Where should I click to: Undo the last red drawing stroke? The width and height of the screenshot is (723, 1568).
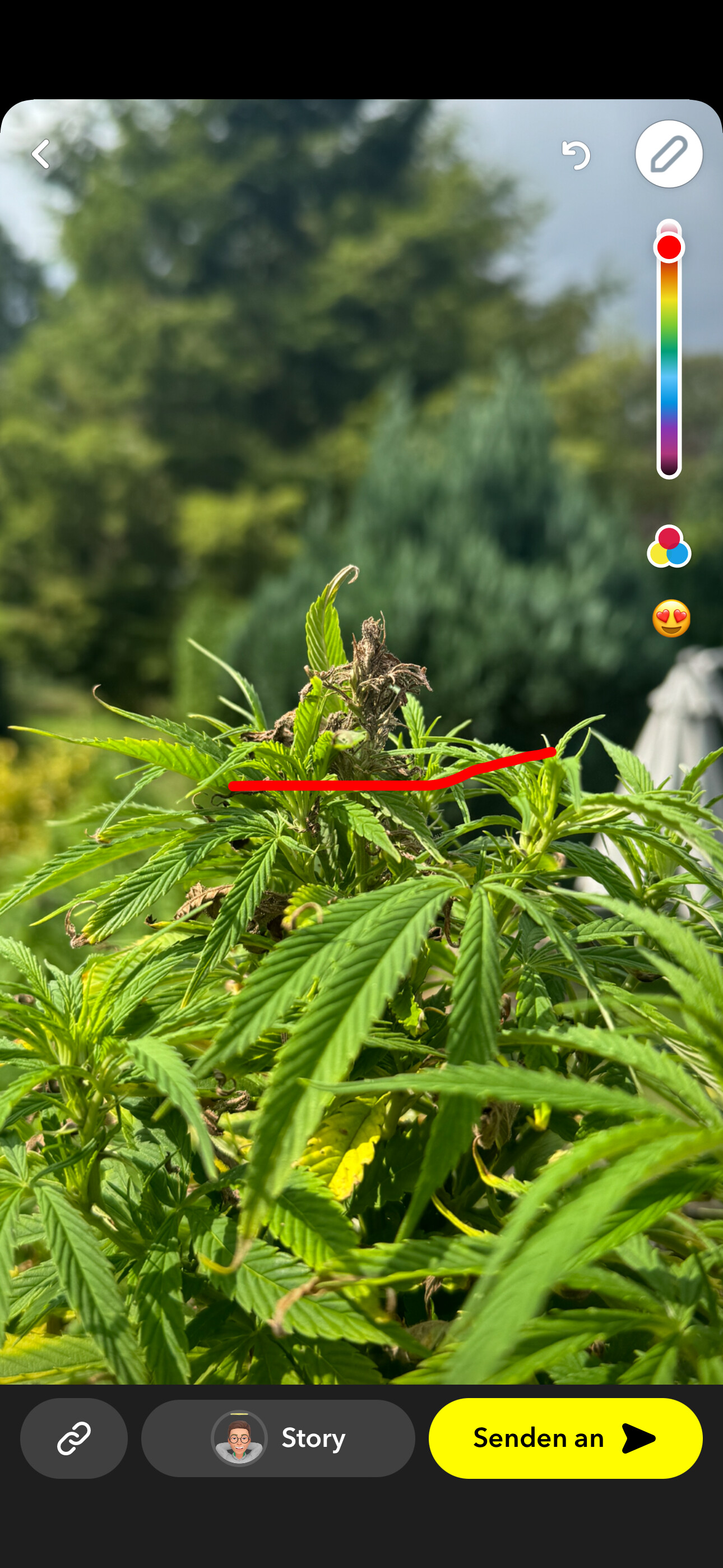tap(575, 155)
